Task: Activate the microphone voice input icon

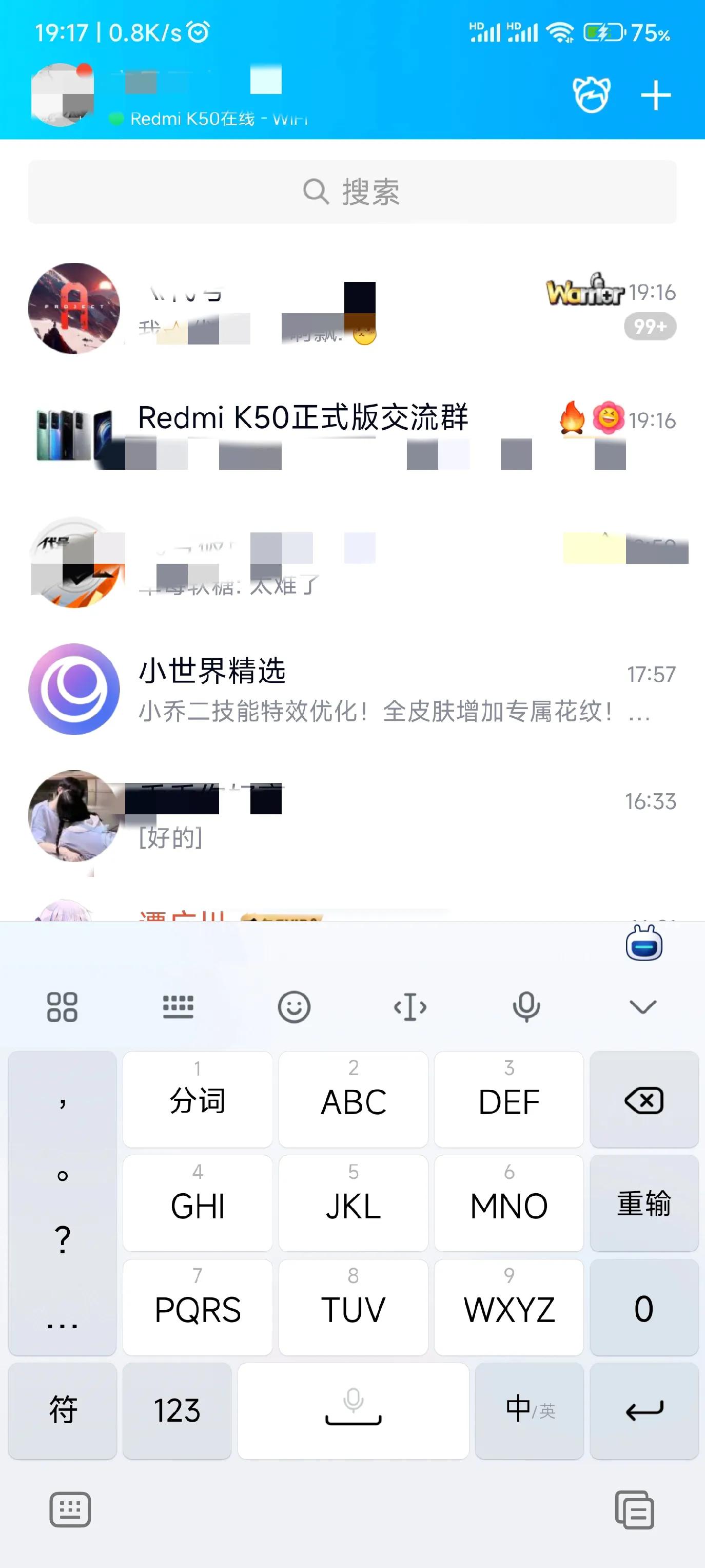Action: 527,1007
